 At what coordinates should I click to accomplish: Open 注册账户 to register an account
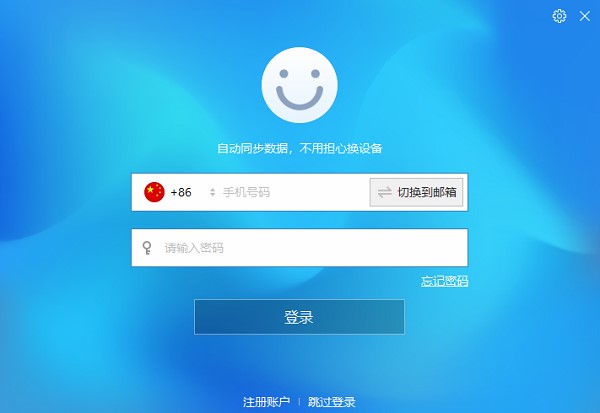266,402
